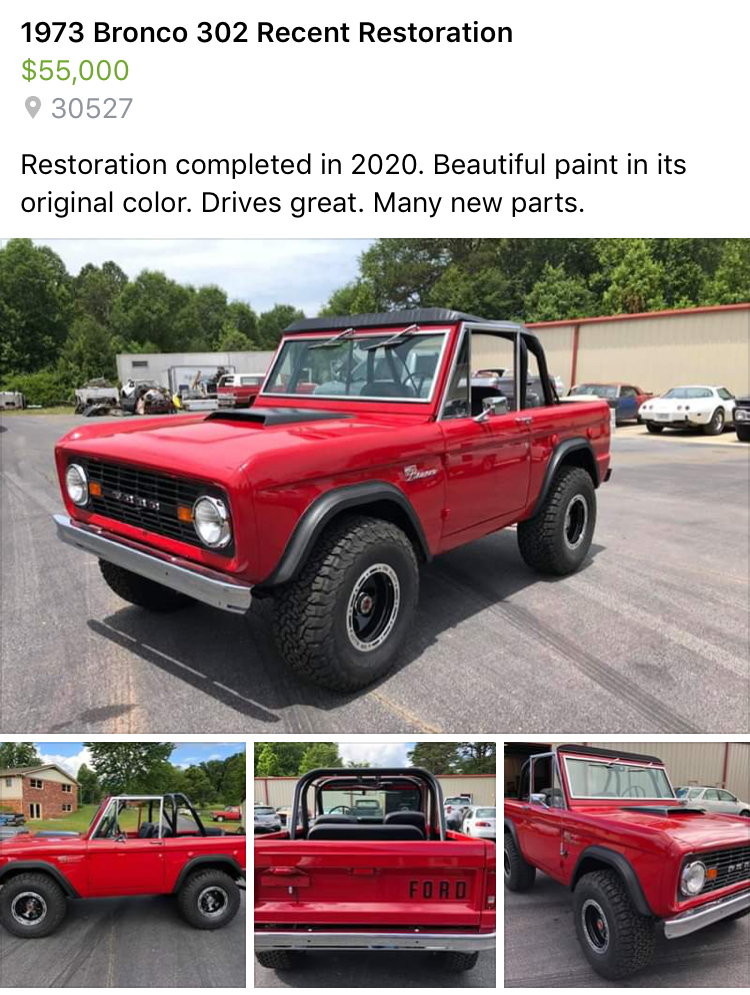Open the large front-angle Bronco photo

tap(375, 485)
